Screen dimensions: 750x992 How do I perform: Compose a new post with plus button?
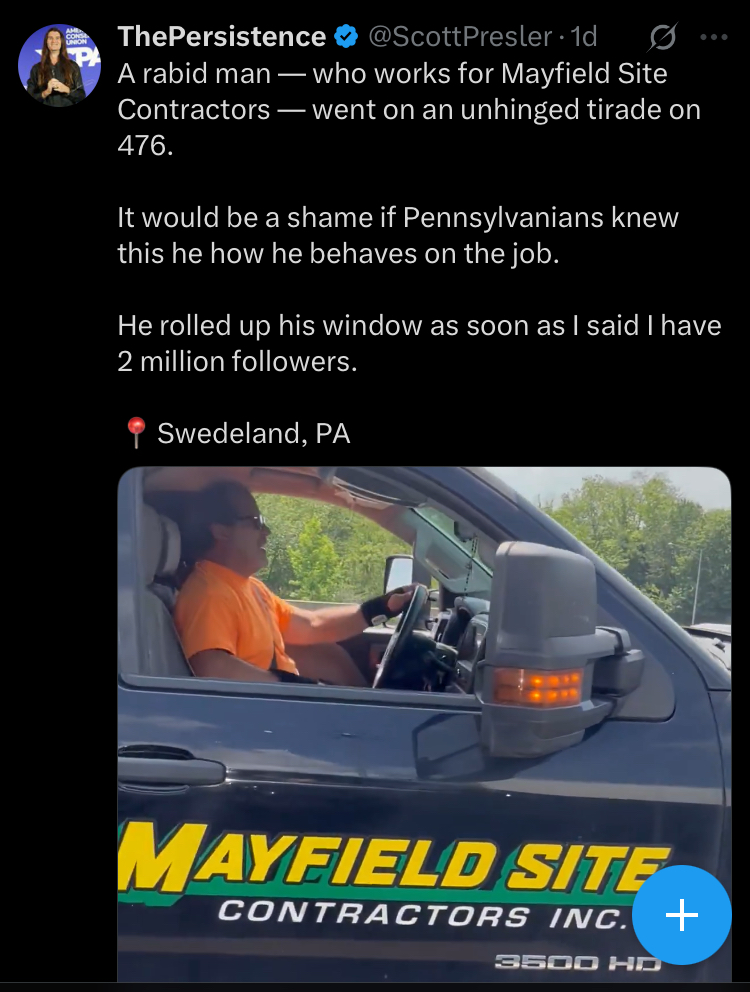pos(681,915)
